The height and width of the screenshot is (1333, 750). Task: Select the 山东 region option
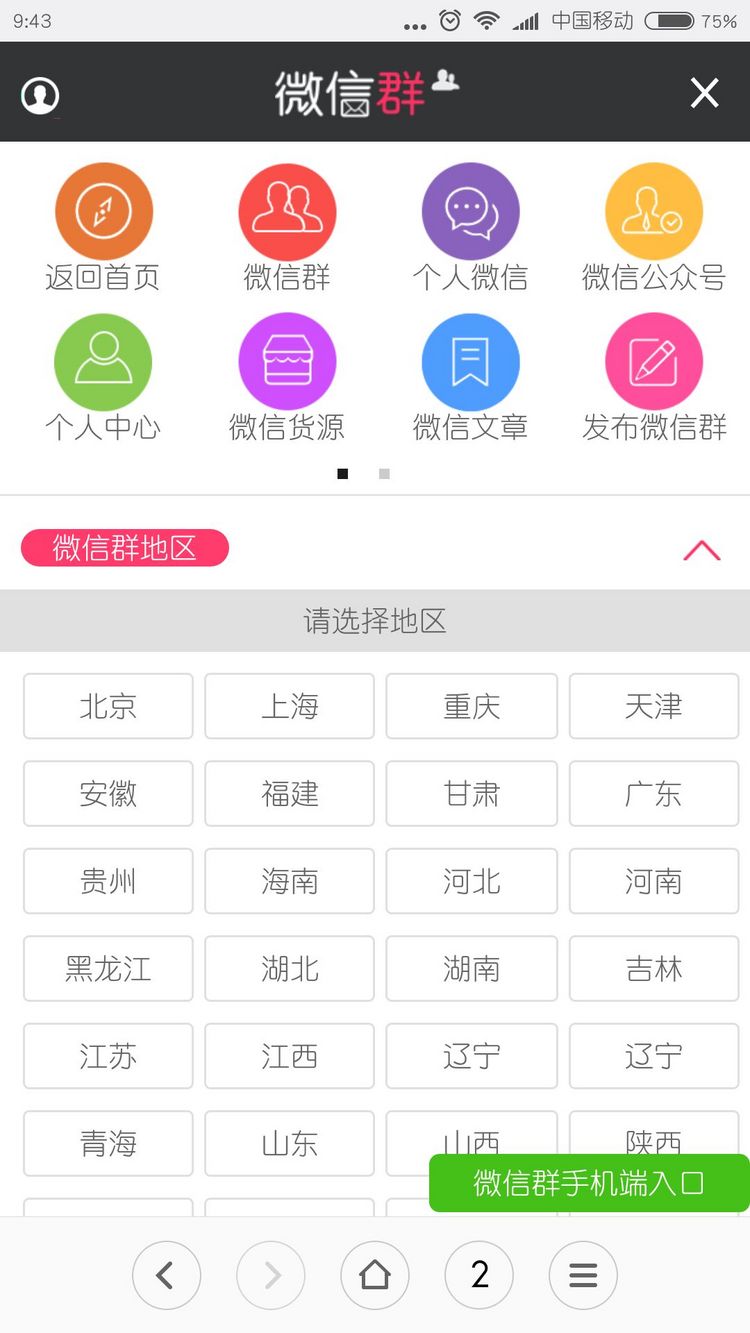tap(288, 1144)
